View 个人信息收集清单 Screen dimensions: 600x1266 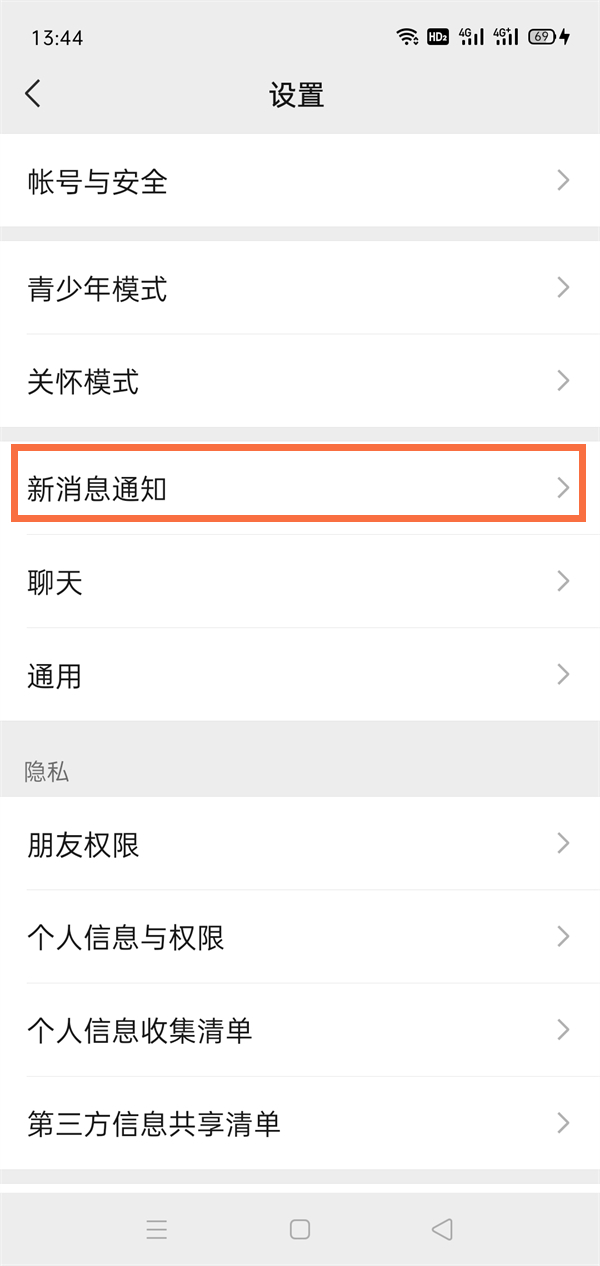[300, 1030]
